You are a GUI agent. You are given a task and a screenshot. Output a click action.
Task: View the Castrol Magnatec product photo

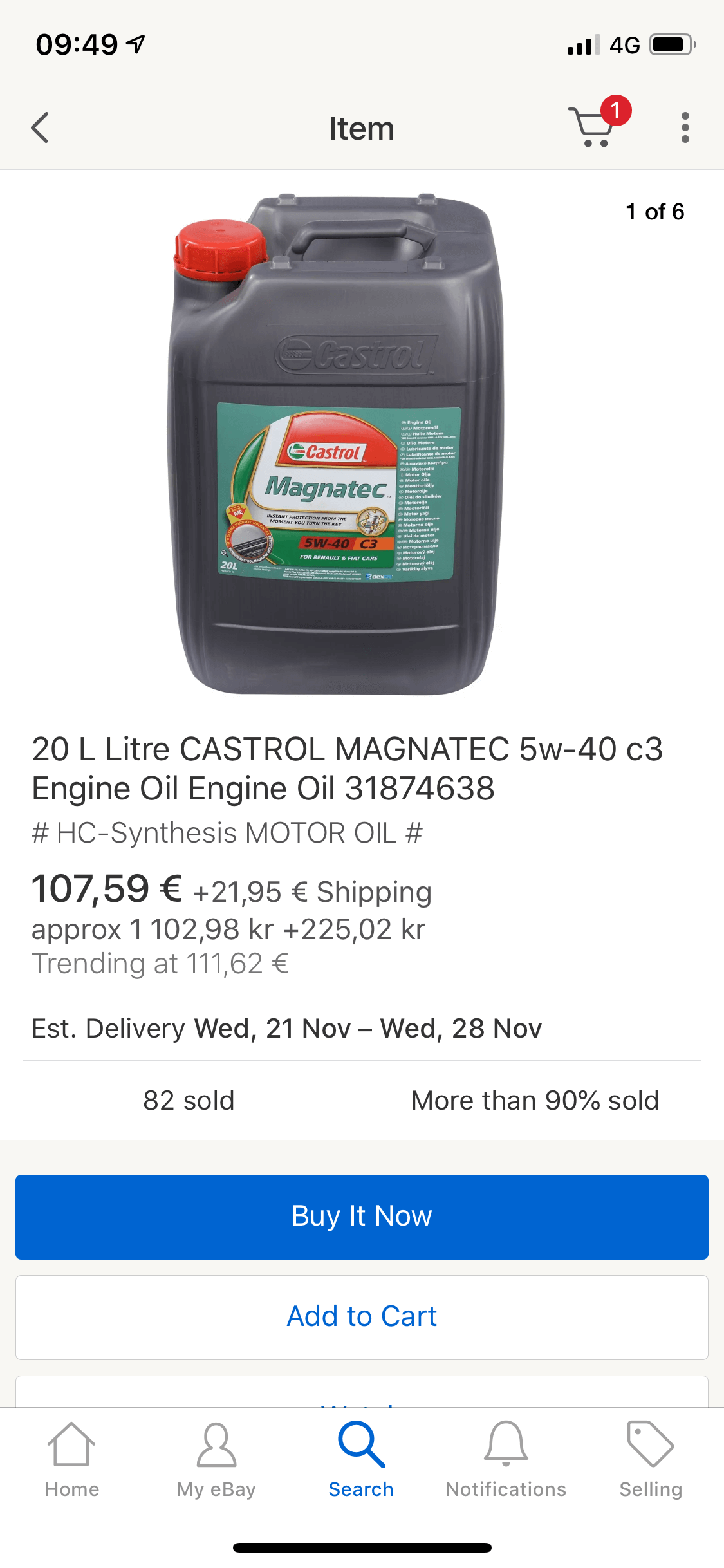click(x=338, y=444)
